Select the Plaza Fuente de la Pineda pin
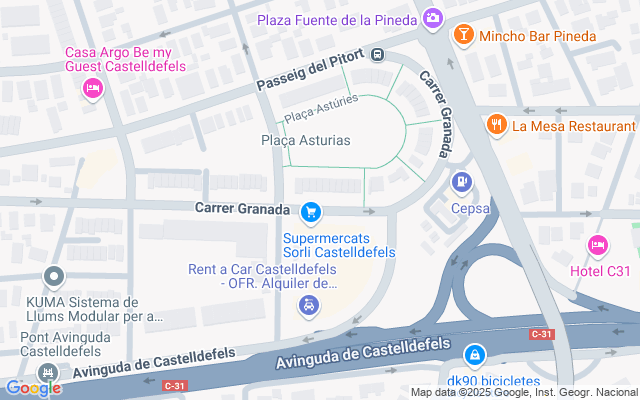 (x=432, y=17)
